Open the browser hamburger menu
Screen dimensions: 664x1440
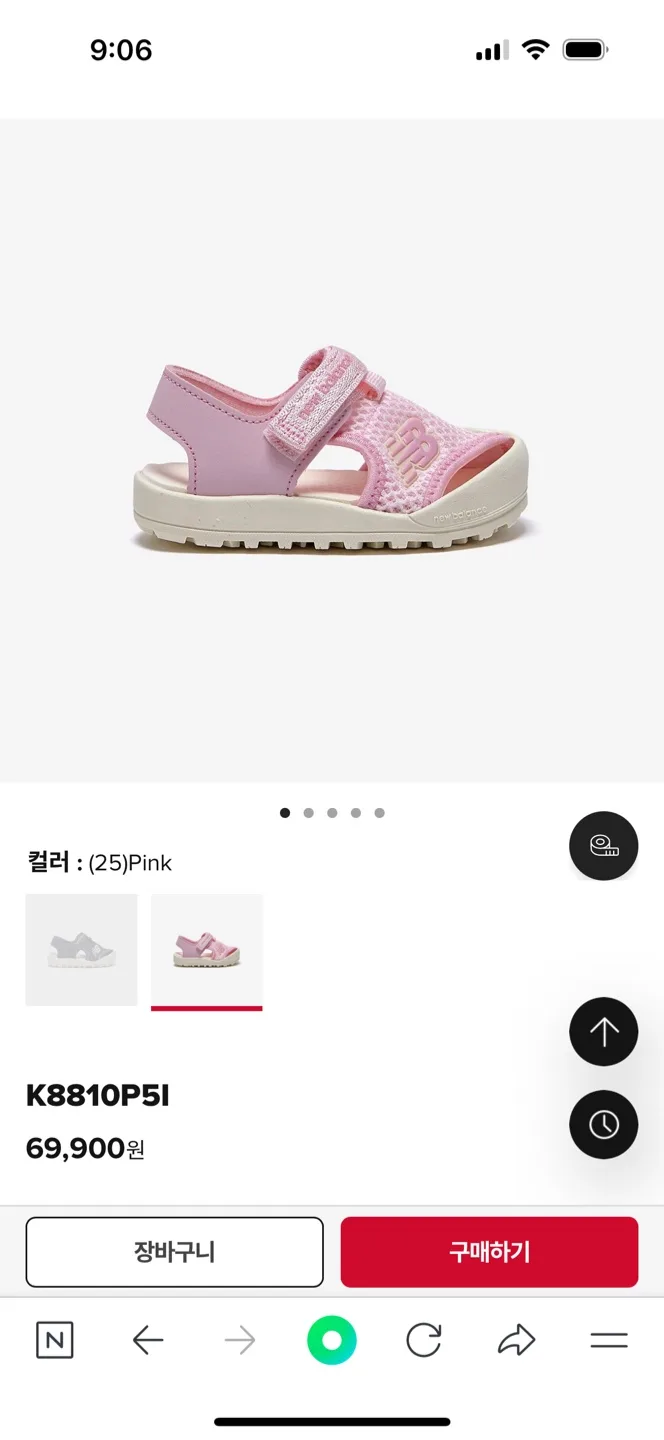pos(609,1340)
